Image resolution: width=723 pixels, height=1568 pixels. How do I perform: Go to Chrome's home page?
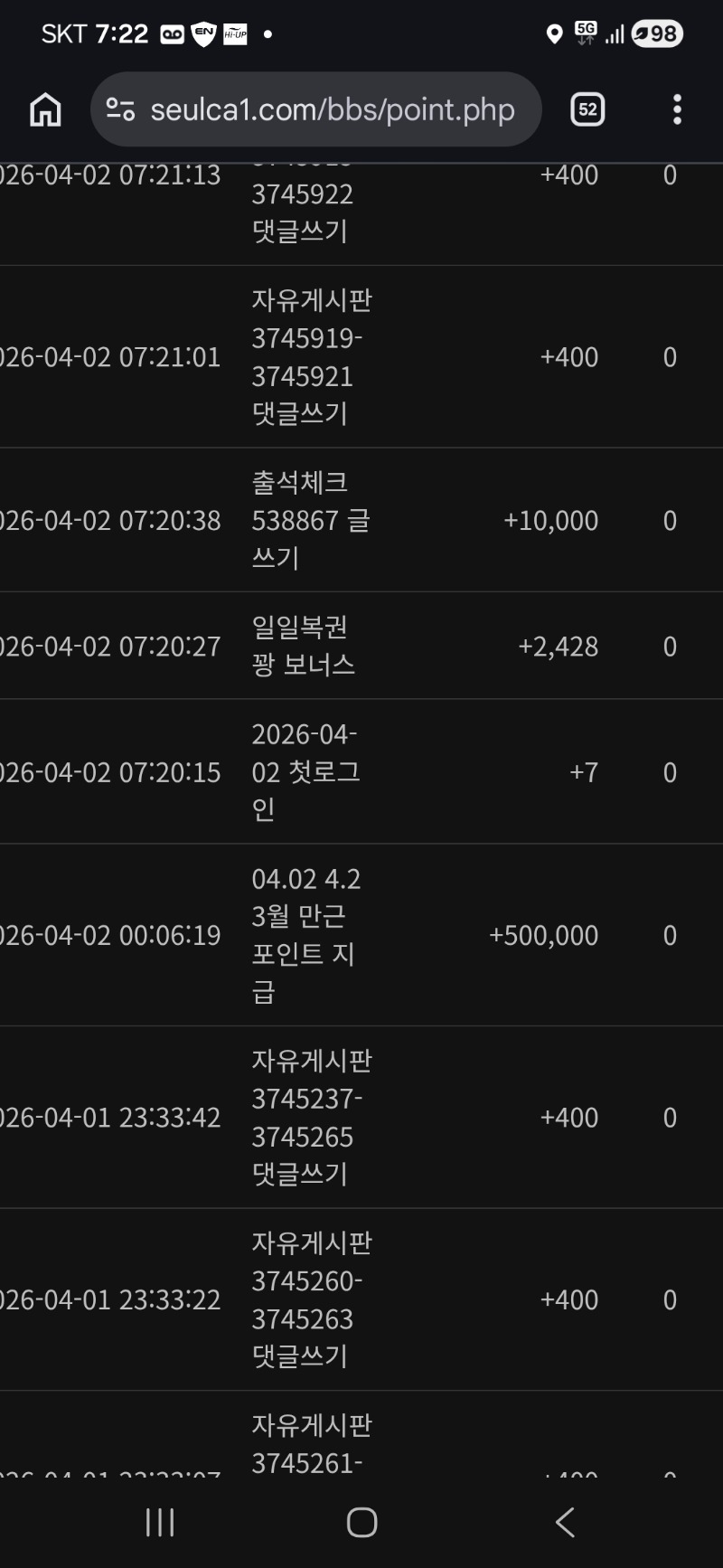[45, 110]
